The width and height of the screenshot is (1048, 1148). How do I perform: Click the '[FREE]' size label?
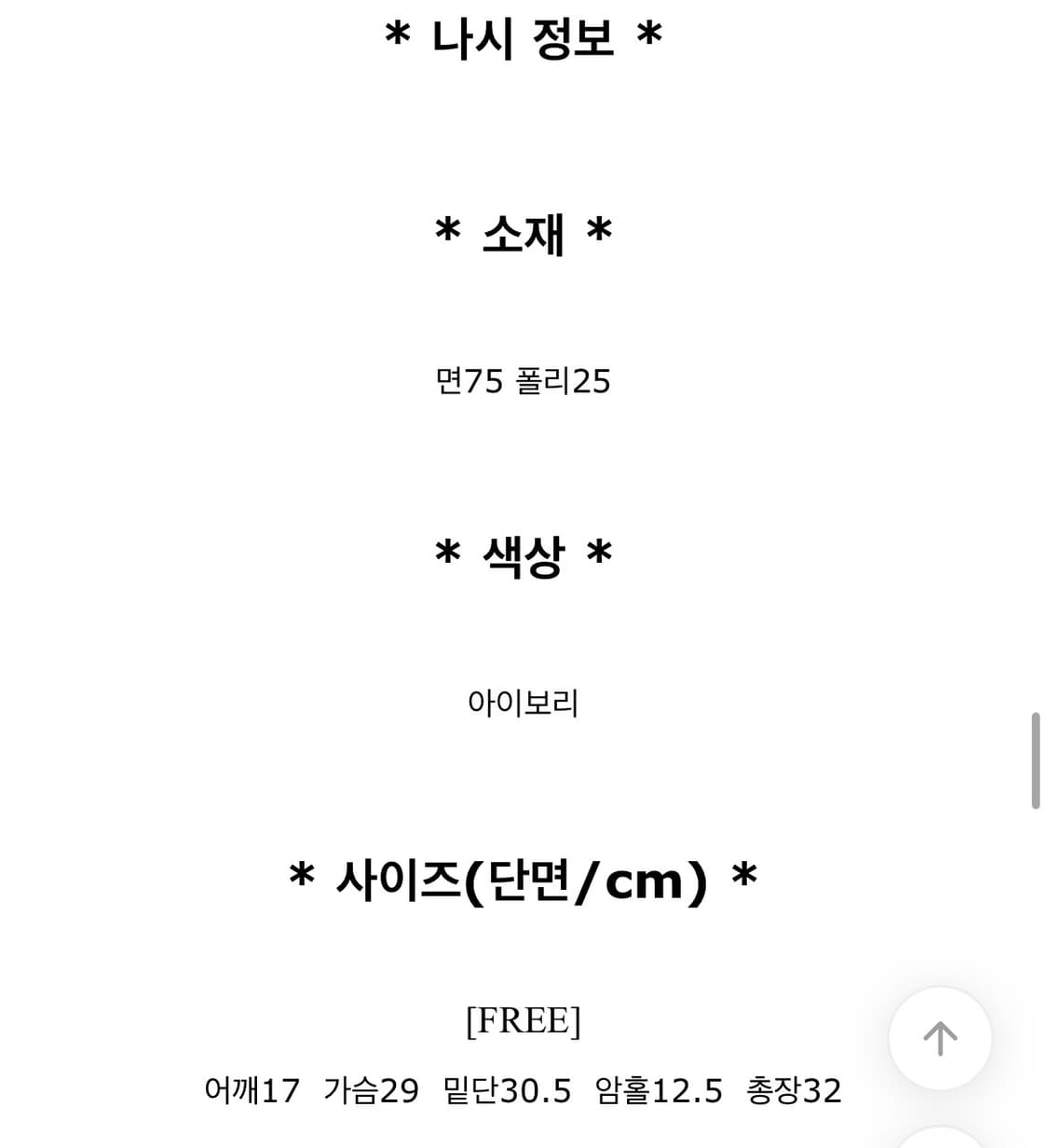click(x=524, y=1021)
